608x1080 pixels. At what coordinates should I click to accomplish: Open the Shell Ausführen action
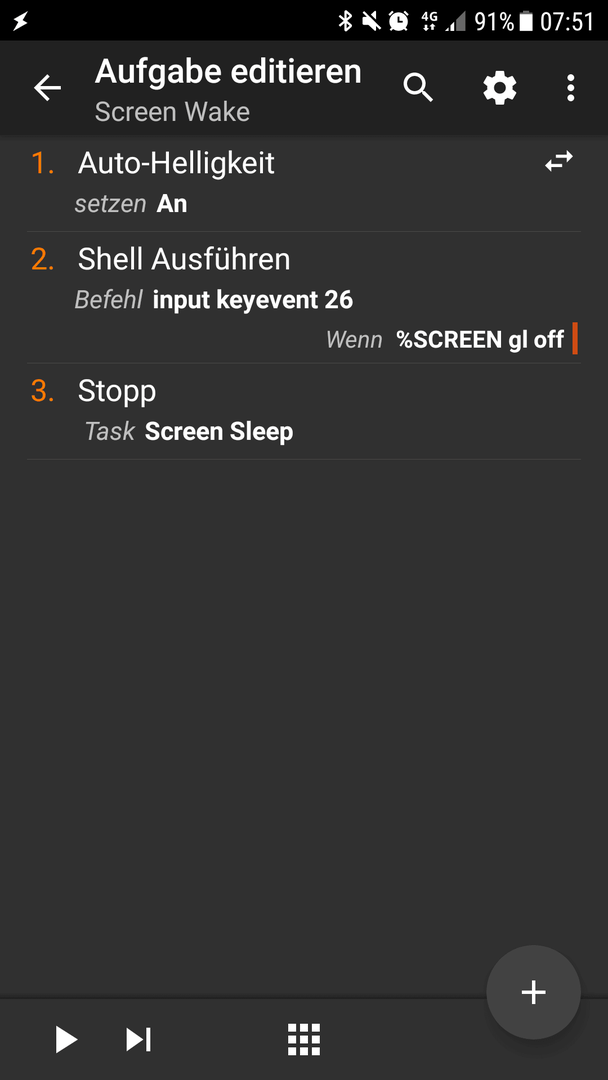click(x=304, y=298)
